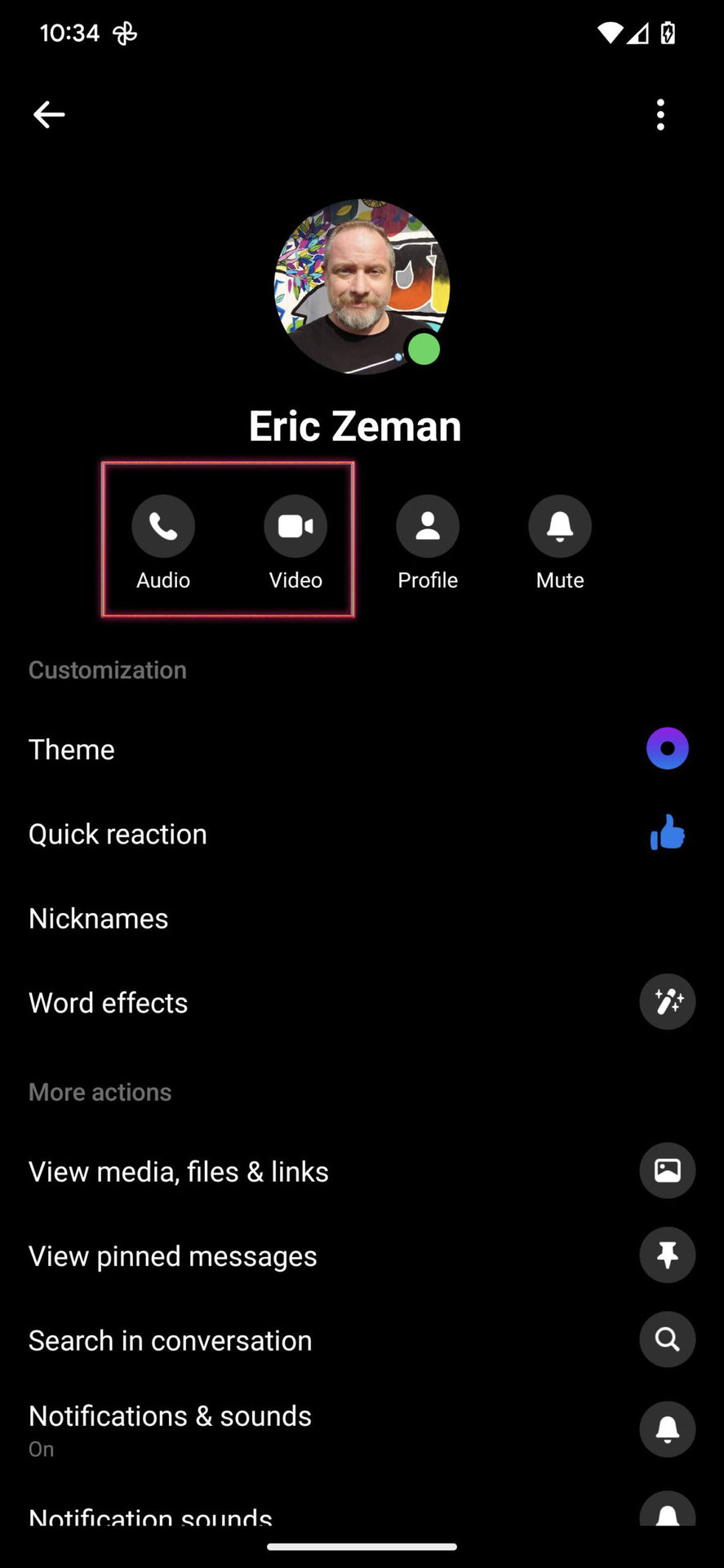724x1568 pixels.
Task: View Eric Zeman's profile
Action: coord(428,527)
